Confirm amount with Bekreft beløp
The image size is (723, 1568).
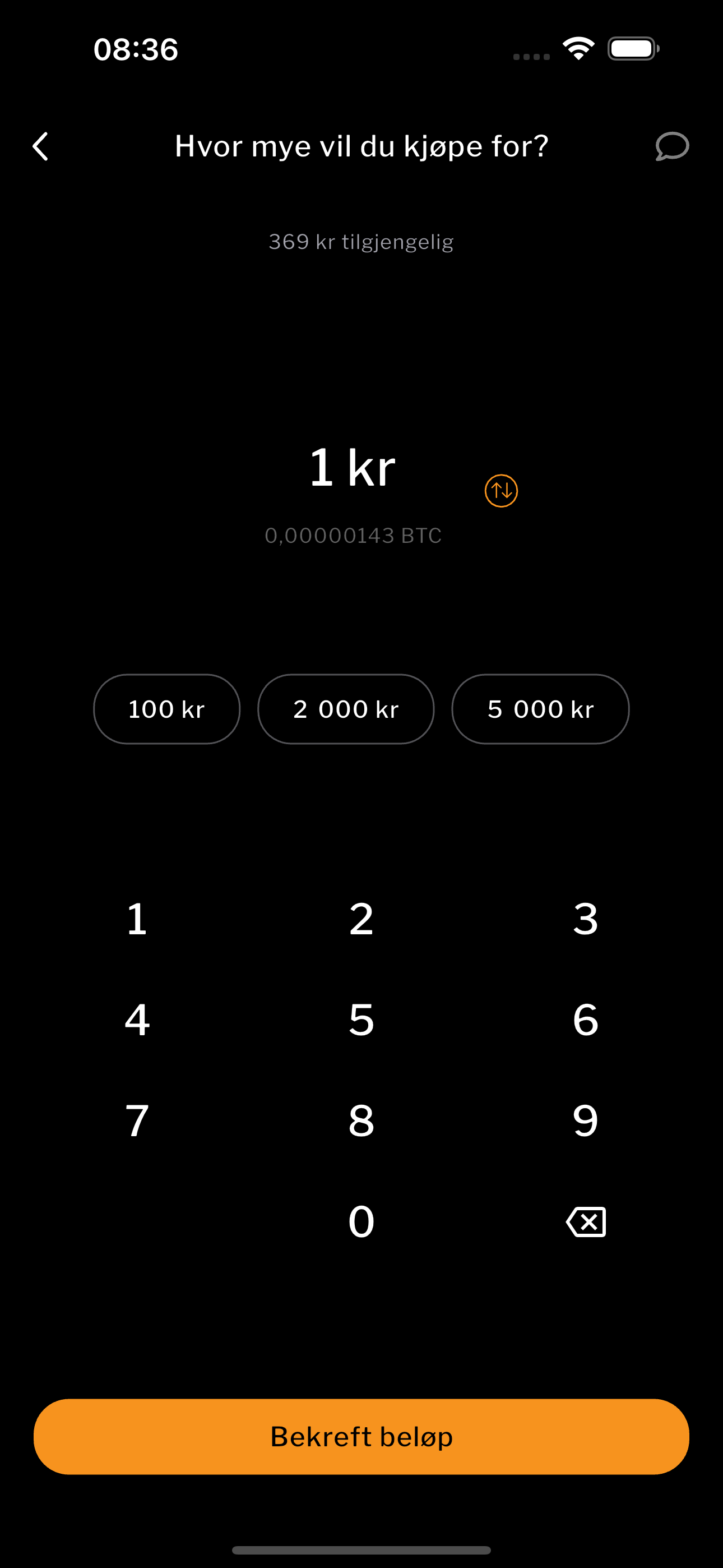pos(361,1437)
